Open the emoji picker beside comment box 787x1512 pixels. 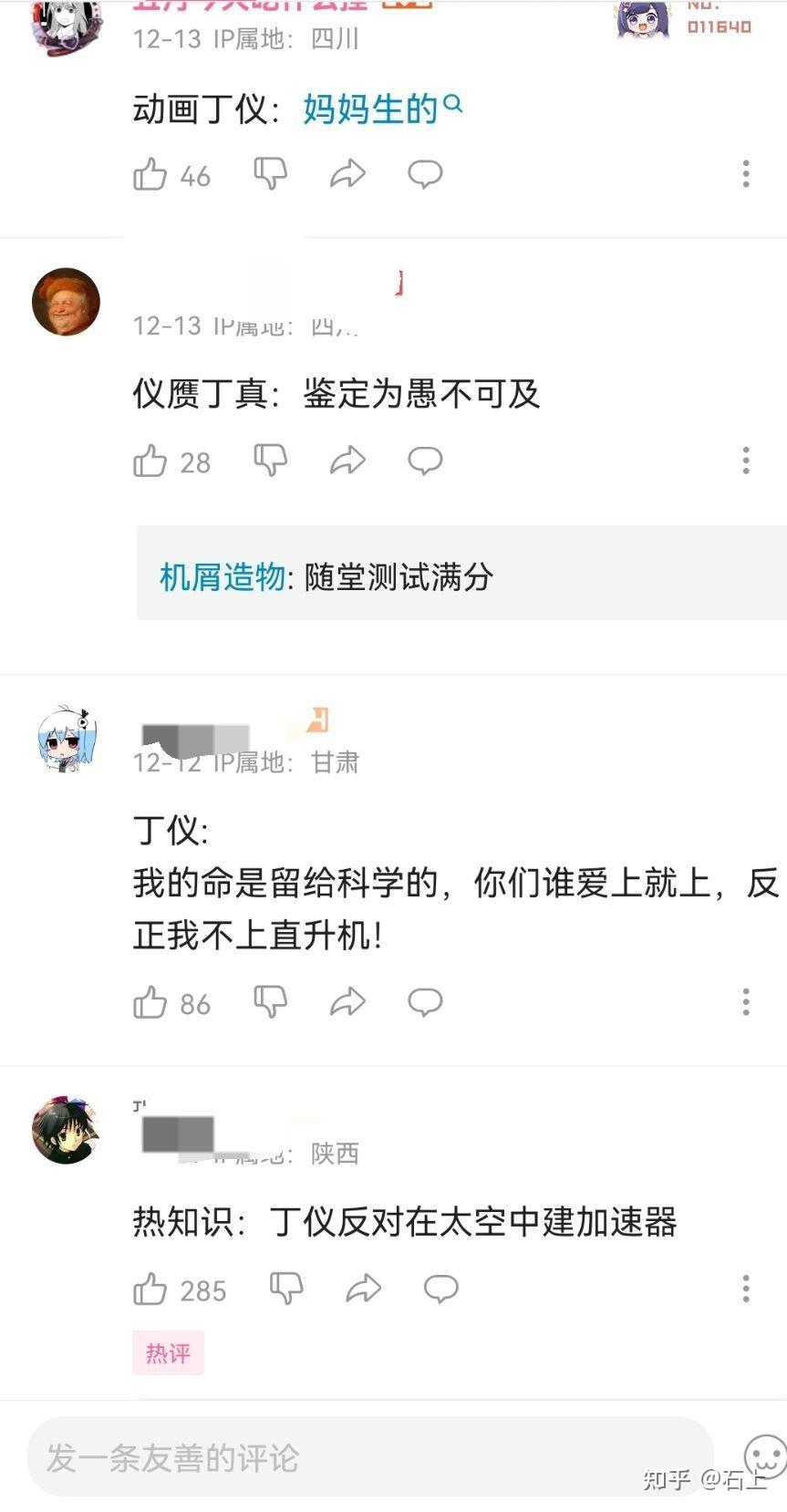click(765, 1455)
